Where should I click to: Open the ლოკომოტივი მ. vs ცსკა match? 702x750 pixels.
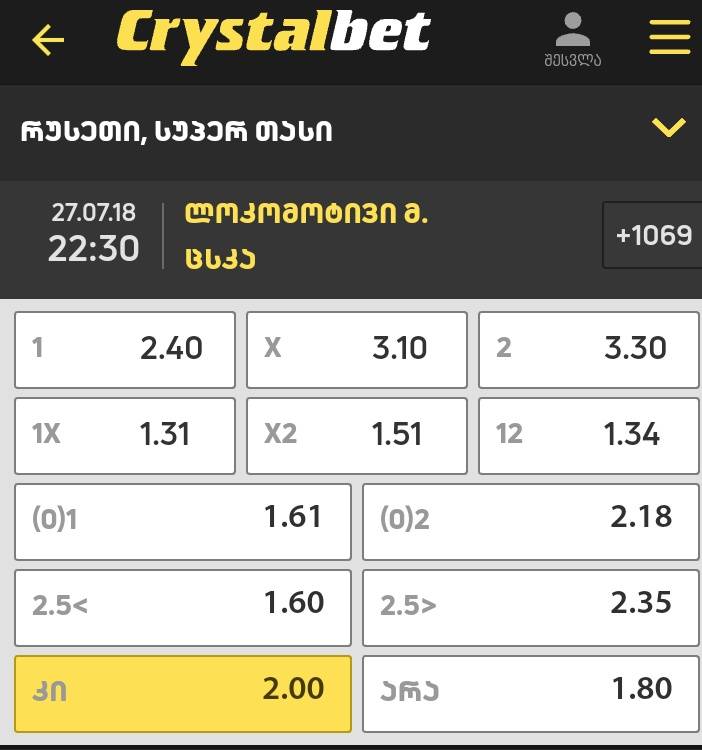(x=306, y=235)
